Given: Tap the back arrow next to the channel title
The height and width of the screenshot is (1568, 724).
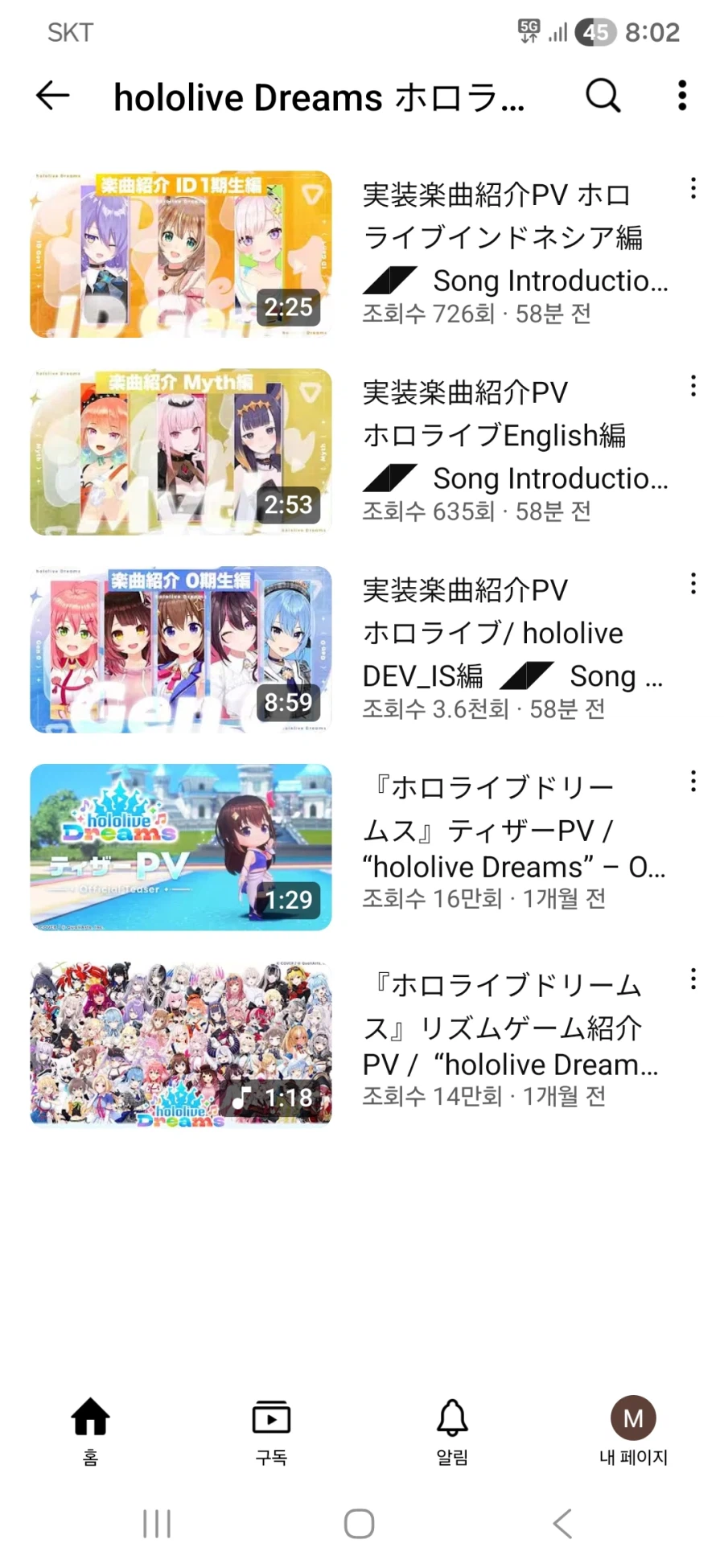Looking at the screenshot, I should (51, 96).
